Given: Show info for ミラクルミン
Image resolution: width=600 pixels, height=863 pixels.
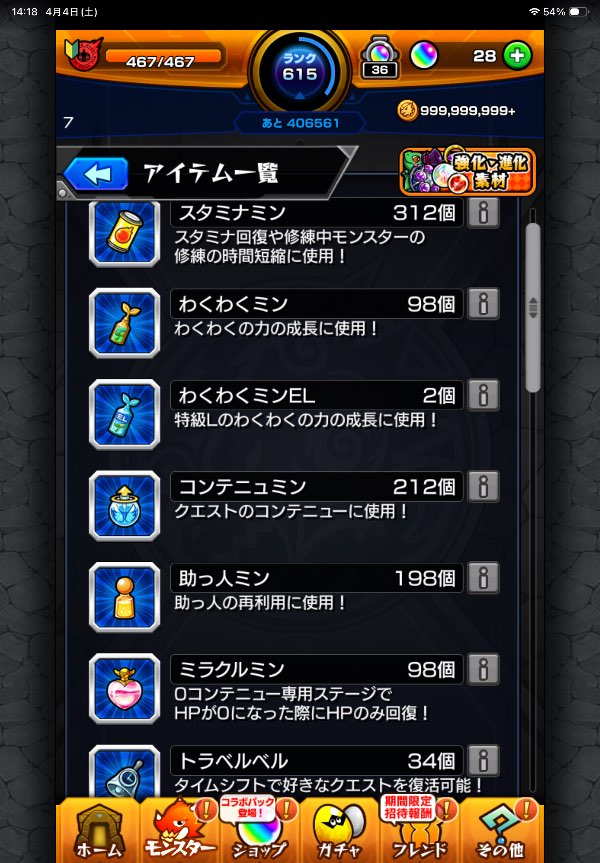Looking at the screenshot, I should [x=483, y=669].
